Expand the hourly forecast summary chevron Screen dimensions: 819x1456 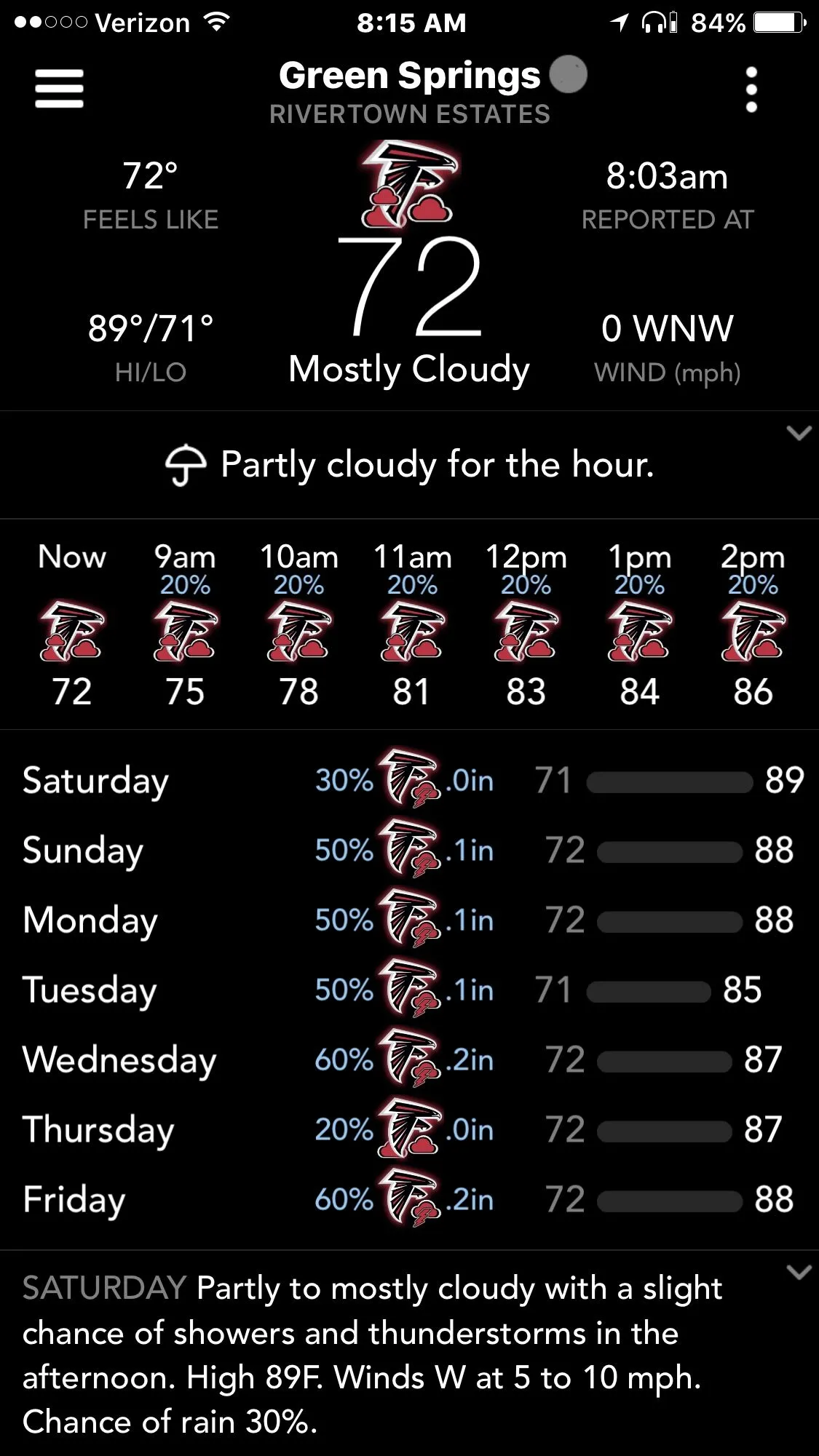coord(799,434)
